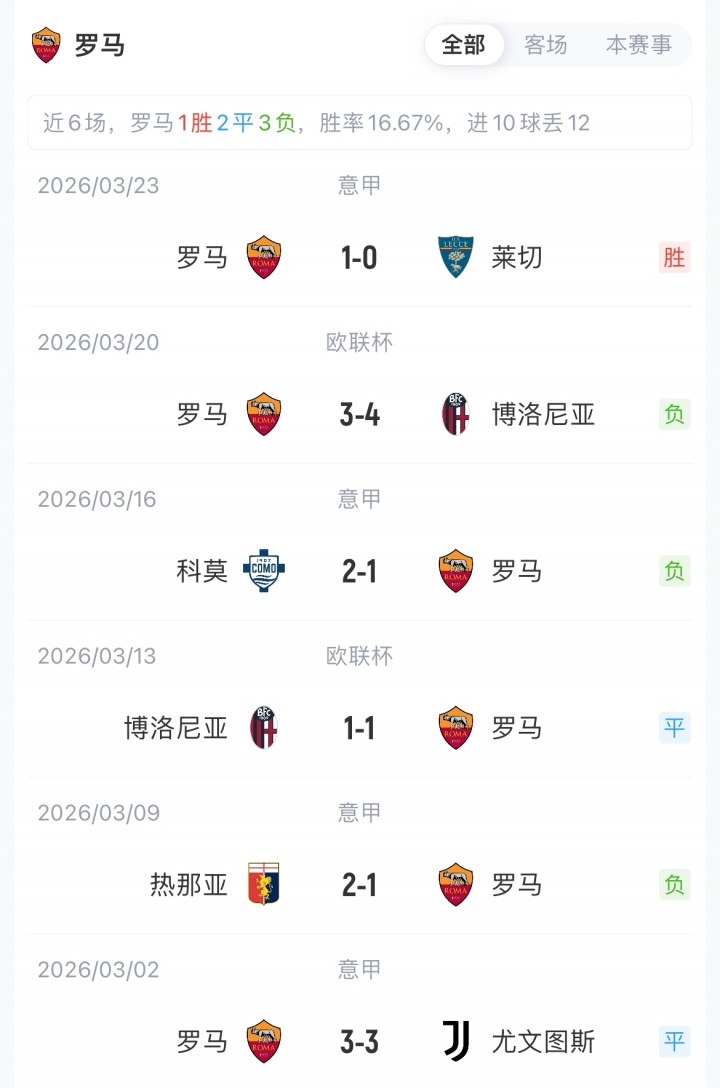The height and width of the screenshot is (1088, 720).
Task: Open the Como team badge
Action: [264, 571]
